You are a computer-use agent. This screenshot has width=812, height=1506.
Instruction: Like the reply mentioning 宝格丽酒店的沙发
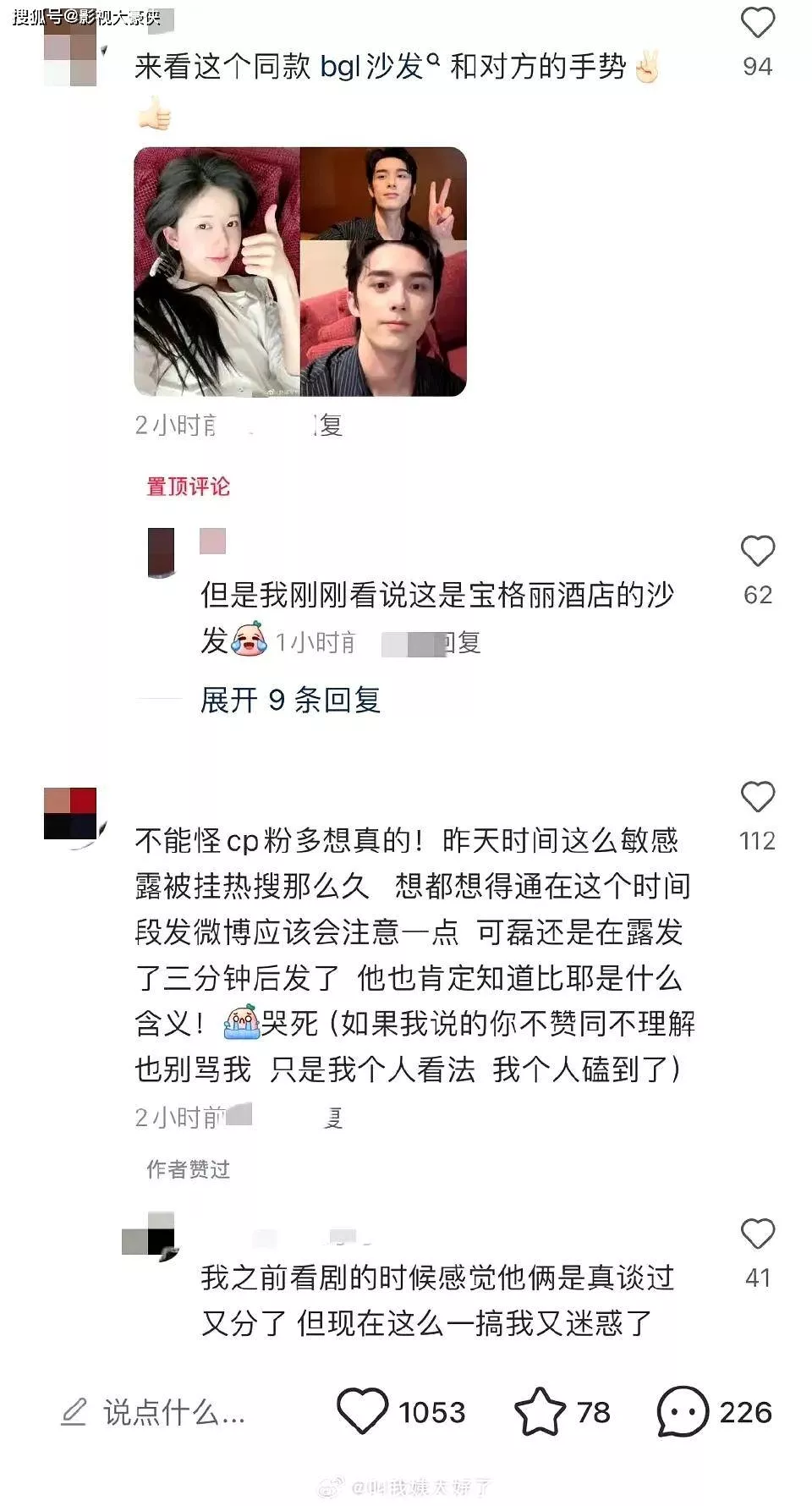coord(757,552)
